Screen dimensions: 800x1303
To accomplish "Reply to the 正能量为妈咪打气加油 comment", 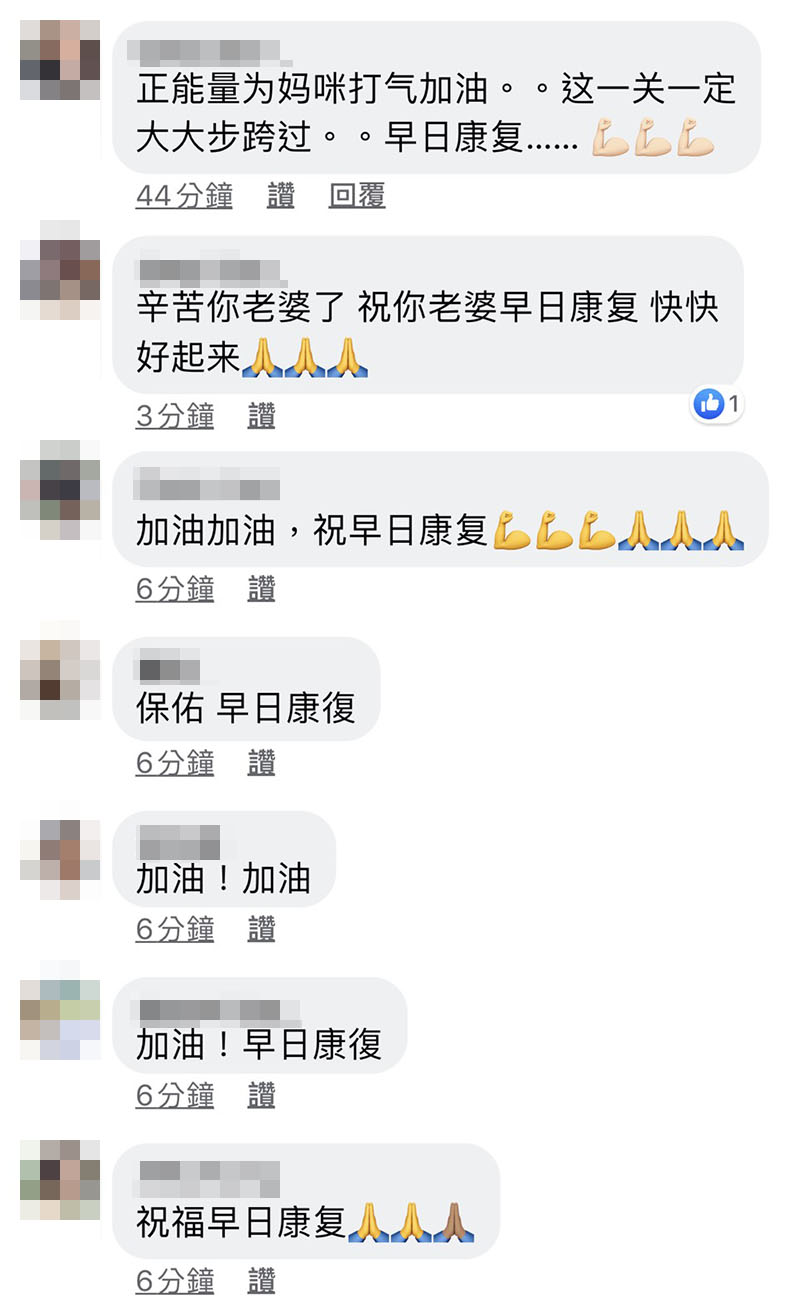I will point(356,196).
